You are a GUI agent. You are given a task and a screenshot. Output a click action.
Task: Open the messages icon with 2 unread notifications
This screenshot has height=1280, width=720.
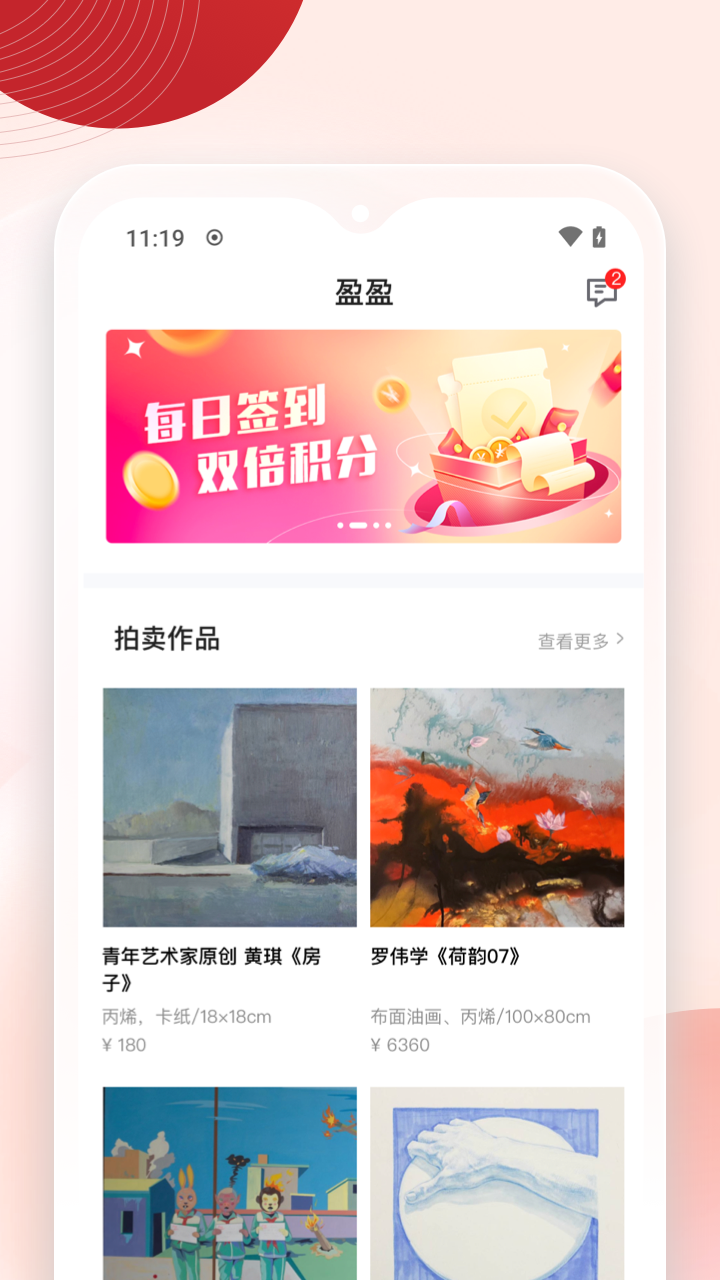point(600,293)
